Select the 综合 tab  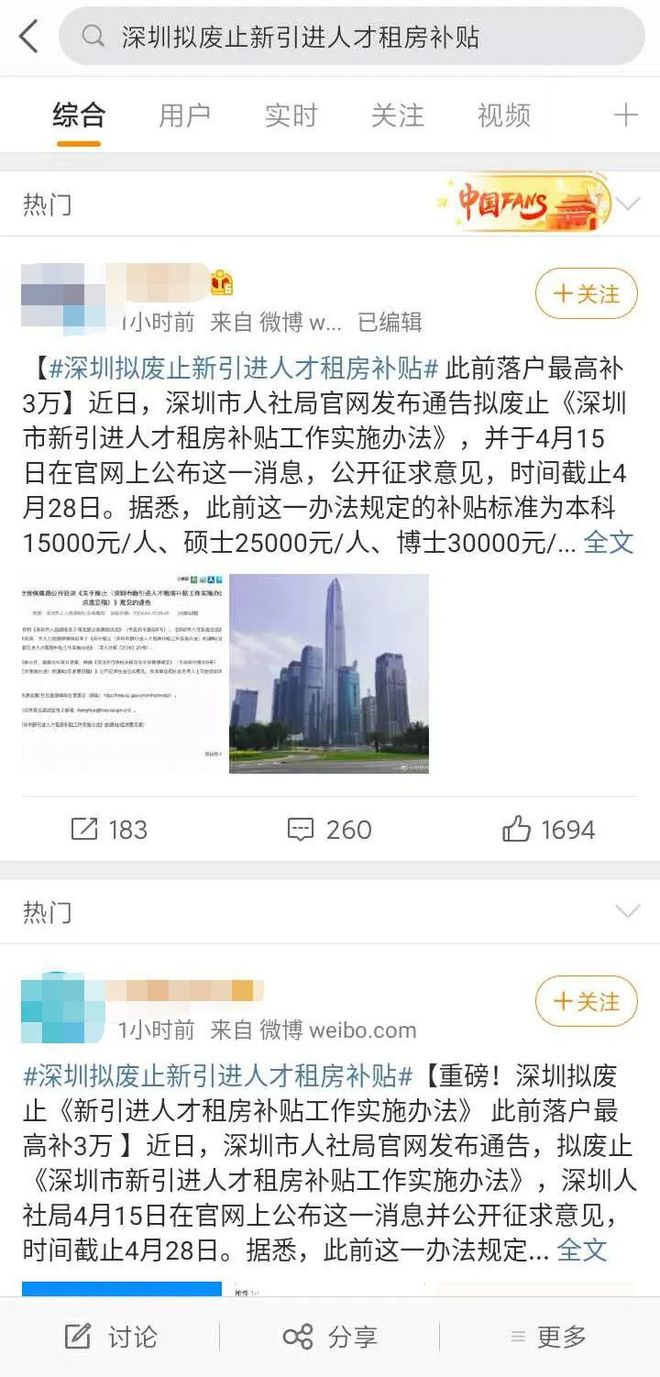coord(78,115)
